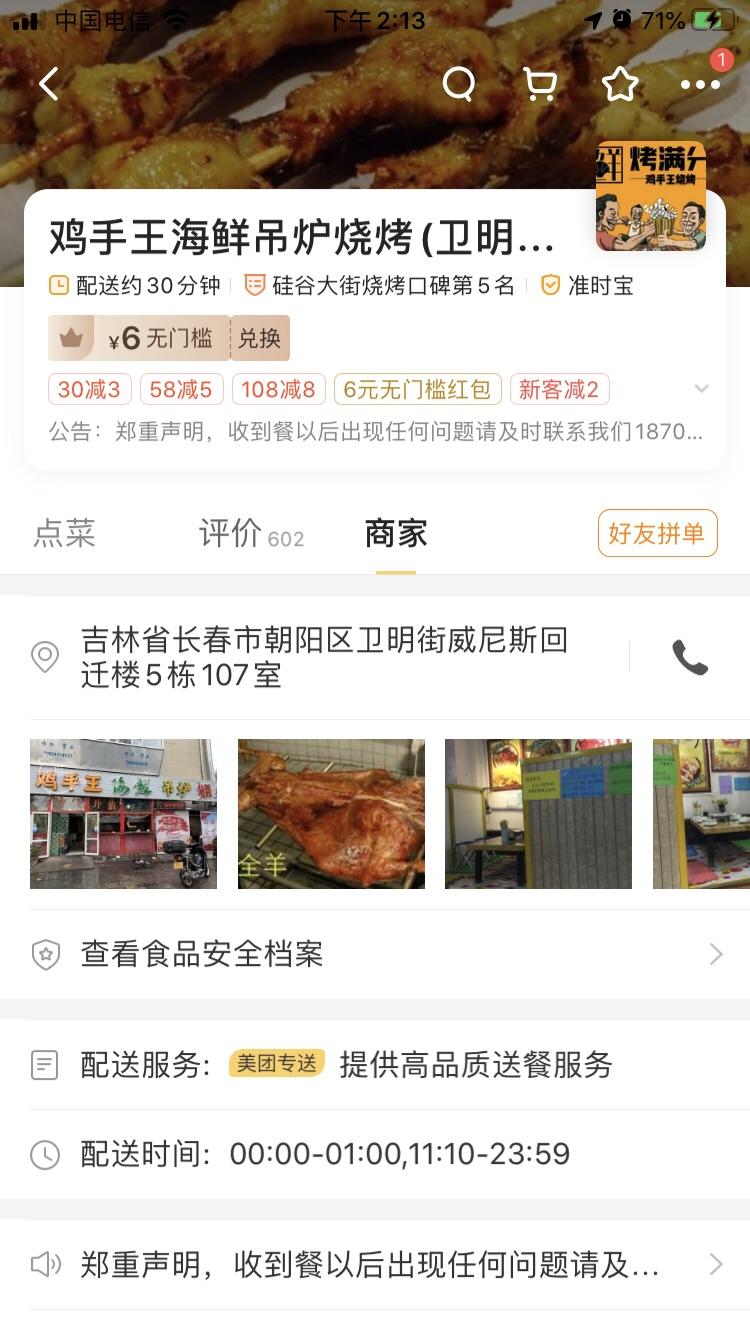Switch to the 点菜 tab
Viewport: 750px width, 1334px height.
[x=65, y=533]
